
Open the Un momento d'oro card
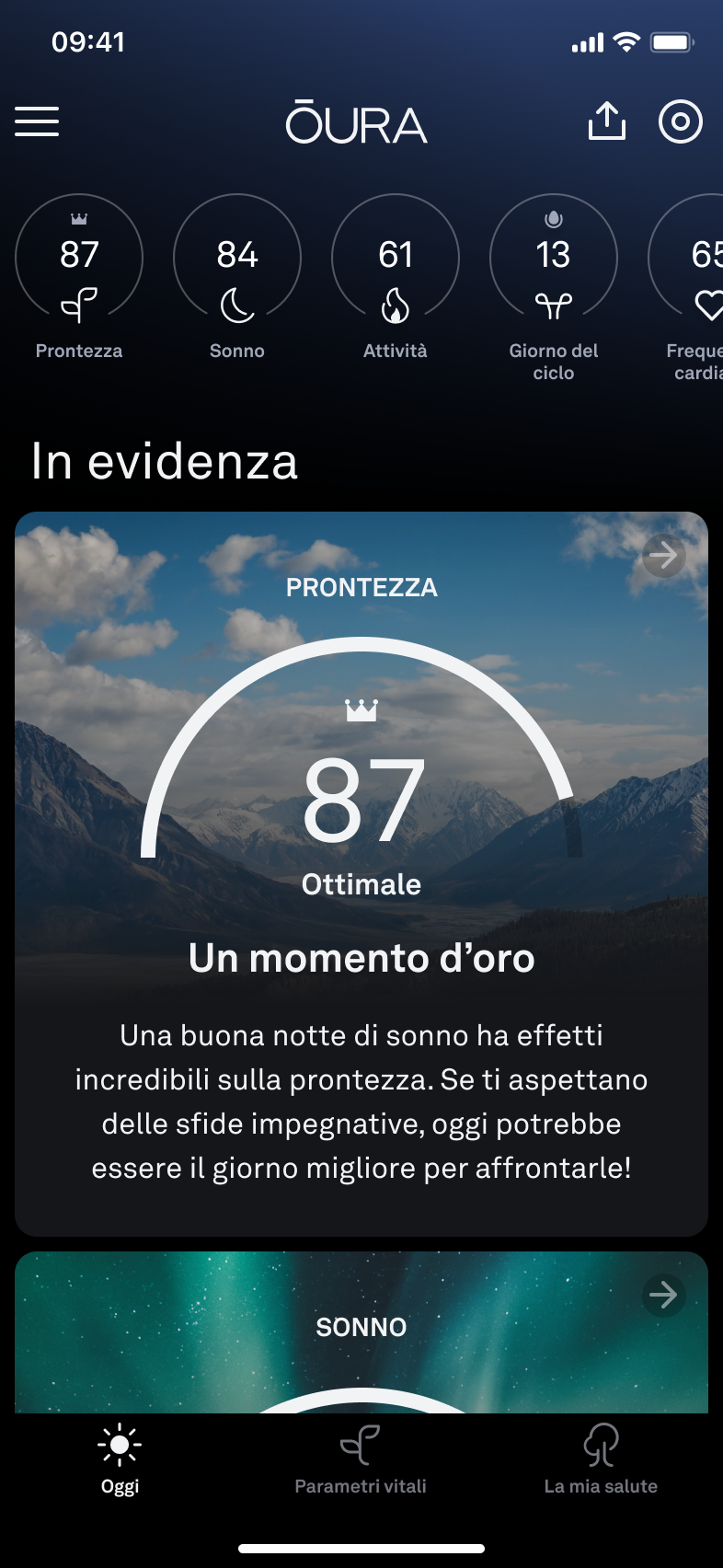pos(361,874)
